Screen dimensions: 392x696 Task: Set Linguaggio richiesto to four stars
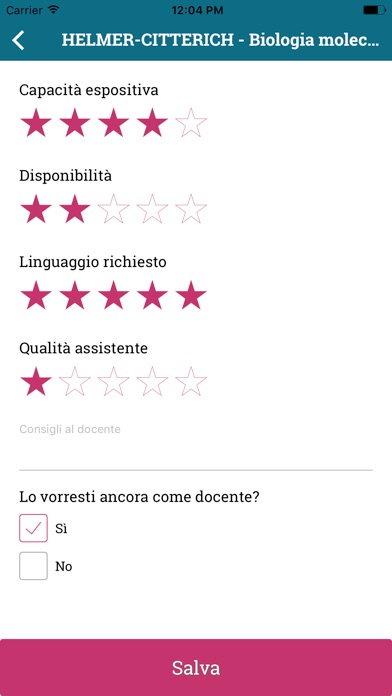152,295
